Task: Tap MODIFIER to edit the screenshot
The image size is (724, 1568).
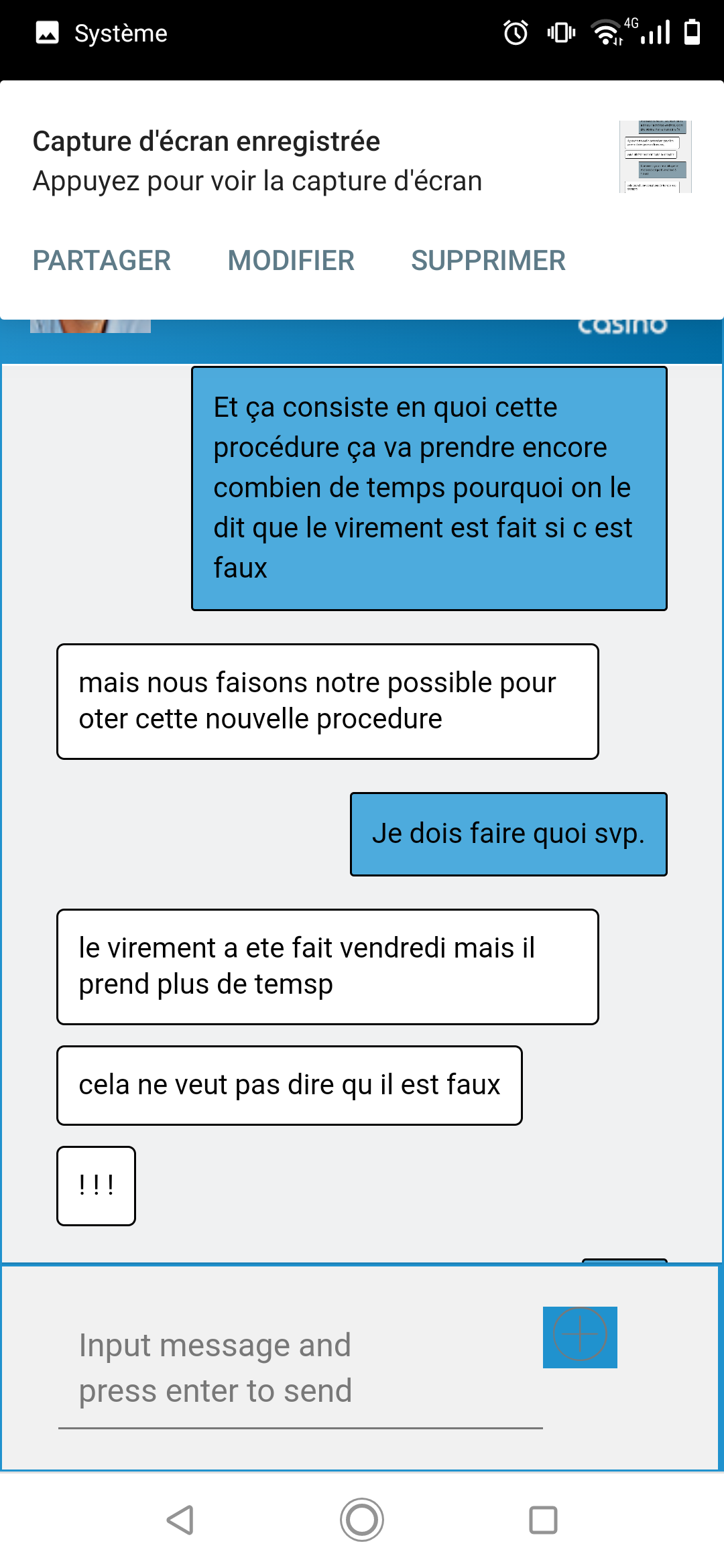Action: (291, 261)
